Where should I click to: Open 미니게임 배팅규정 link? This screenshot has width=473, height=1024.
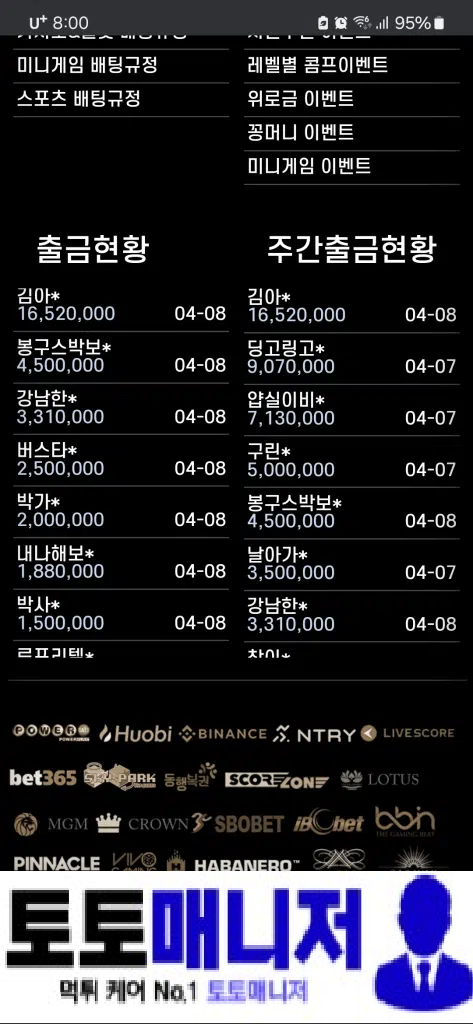point(88,65)
